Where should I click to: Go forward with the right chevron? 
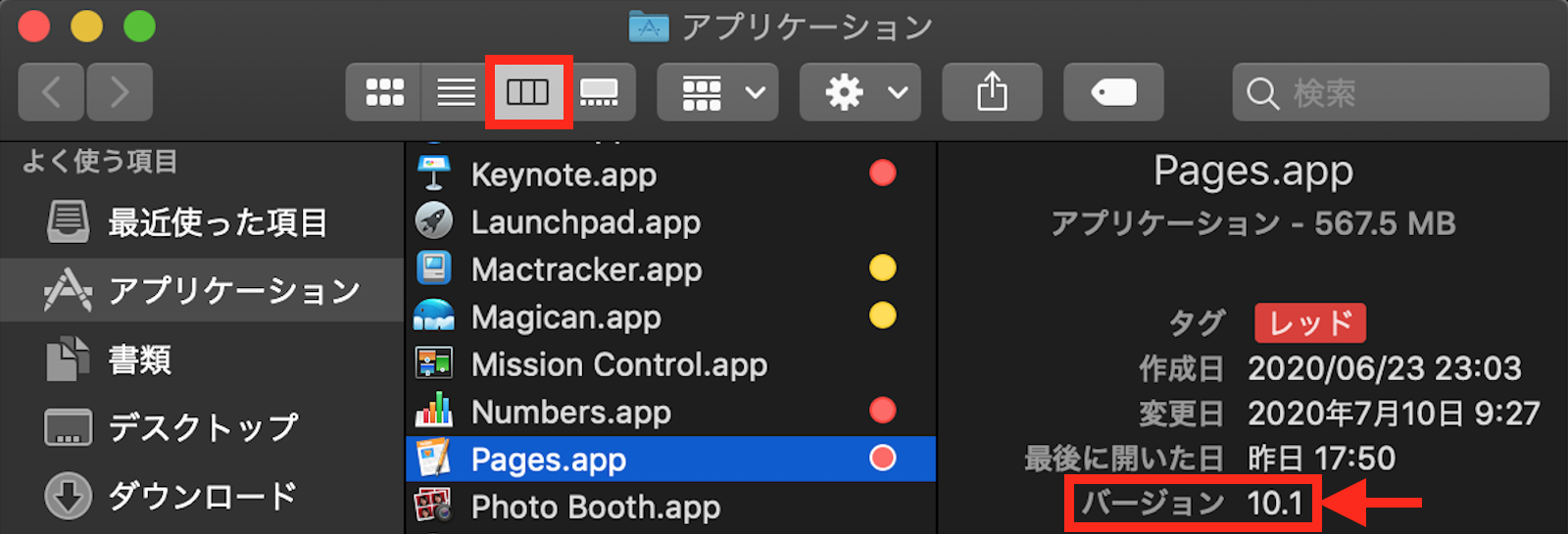pos(120,92)
